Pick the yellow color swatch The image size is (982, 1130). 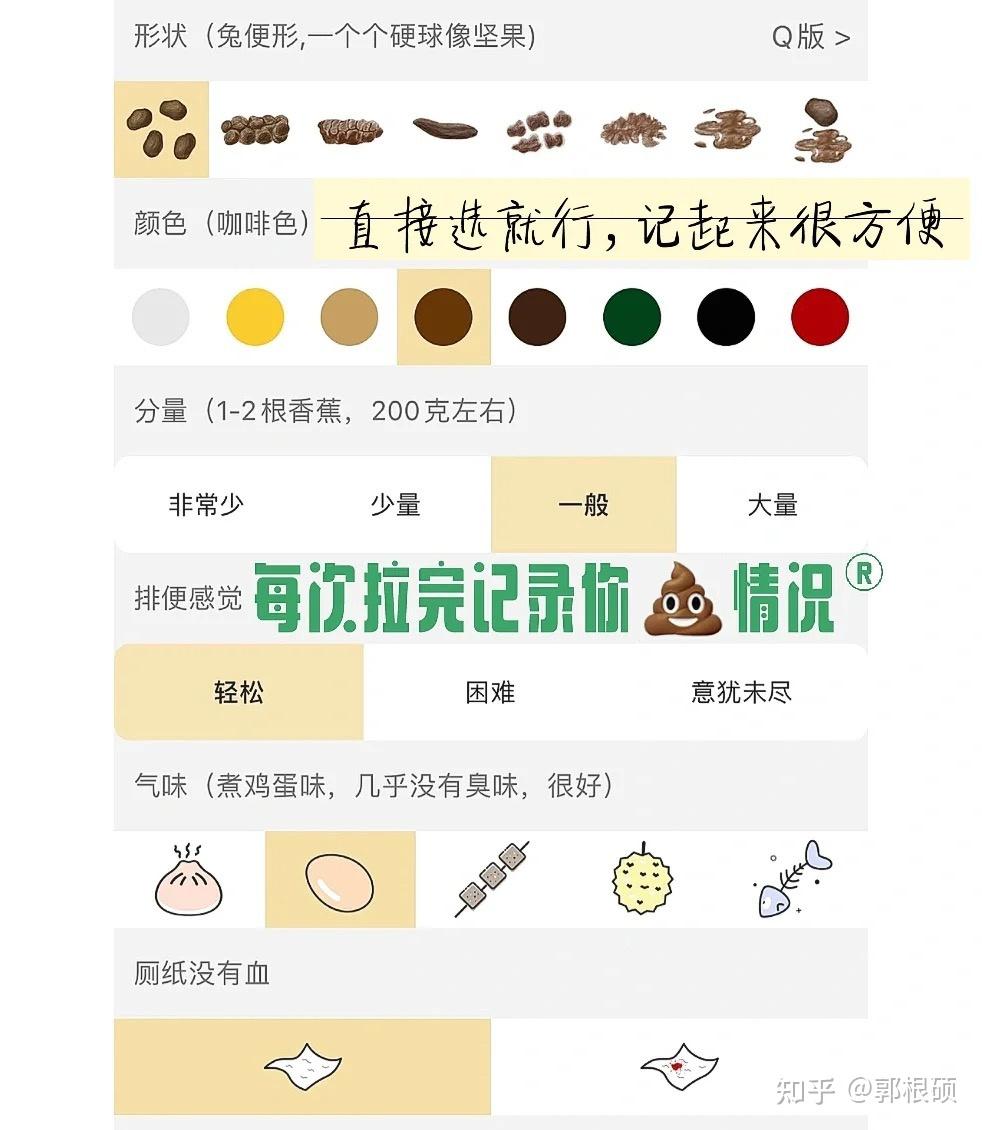point(255,317)
